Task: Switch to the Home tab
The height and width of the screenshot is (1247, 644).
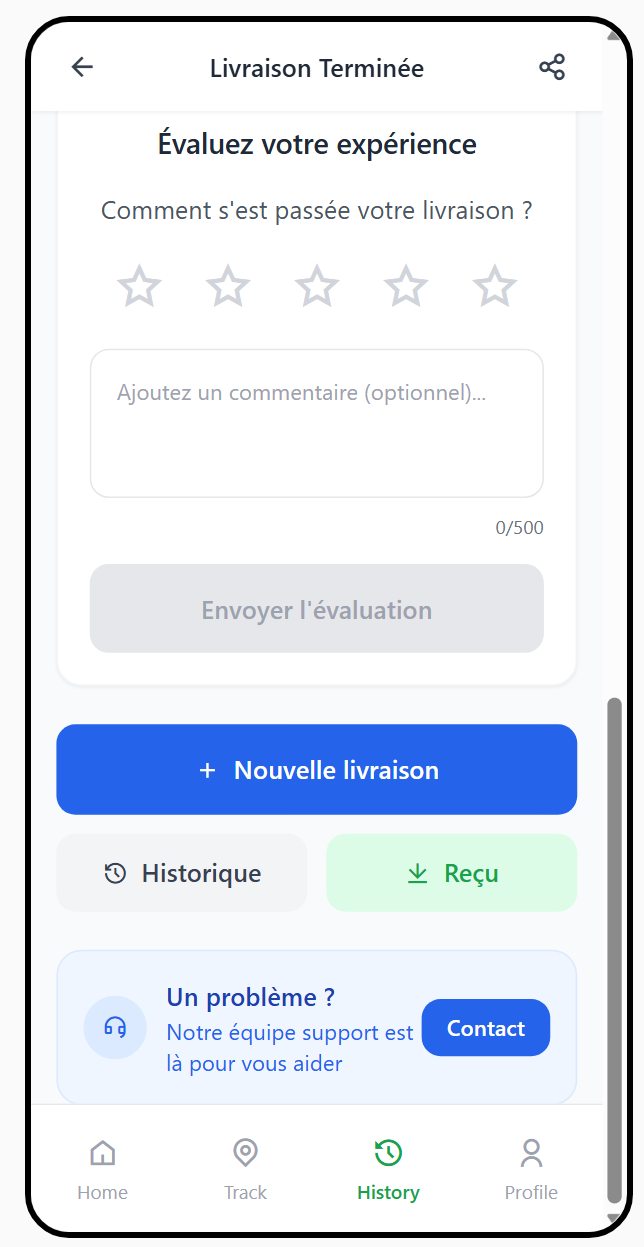Action: (x=103, y=1168)
